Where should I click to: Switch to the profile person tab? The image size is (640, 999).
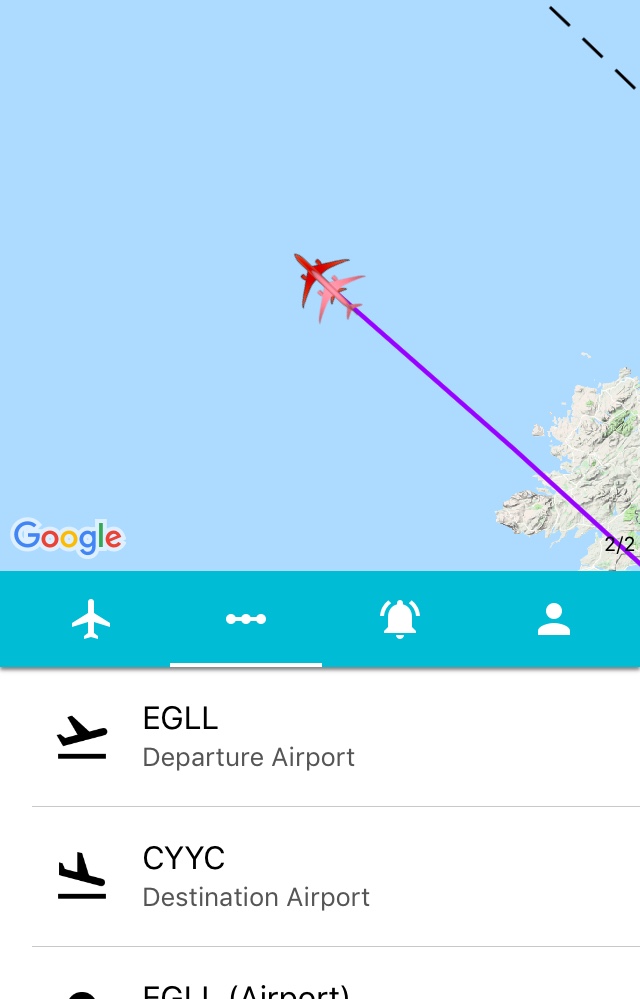tap(553, 619)
